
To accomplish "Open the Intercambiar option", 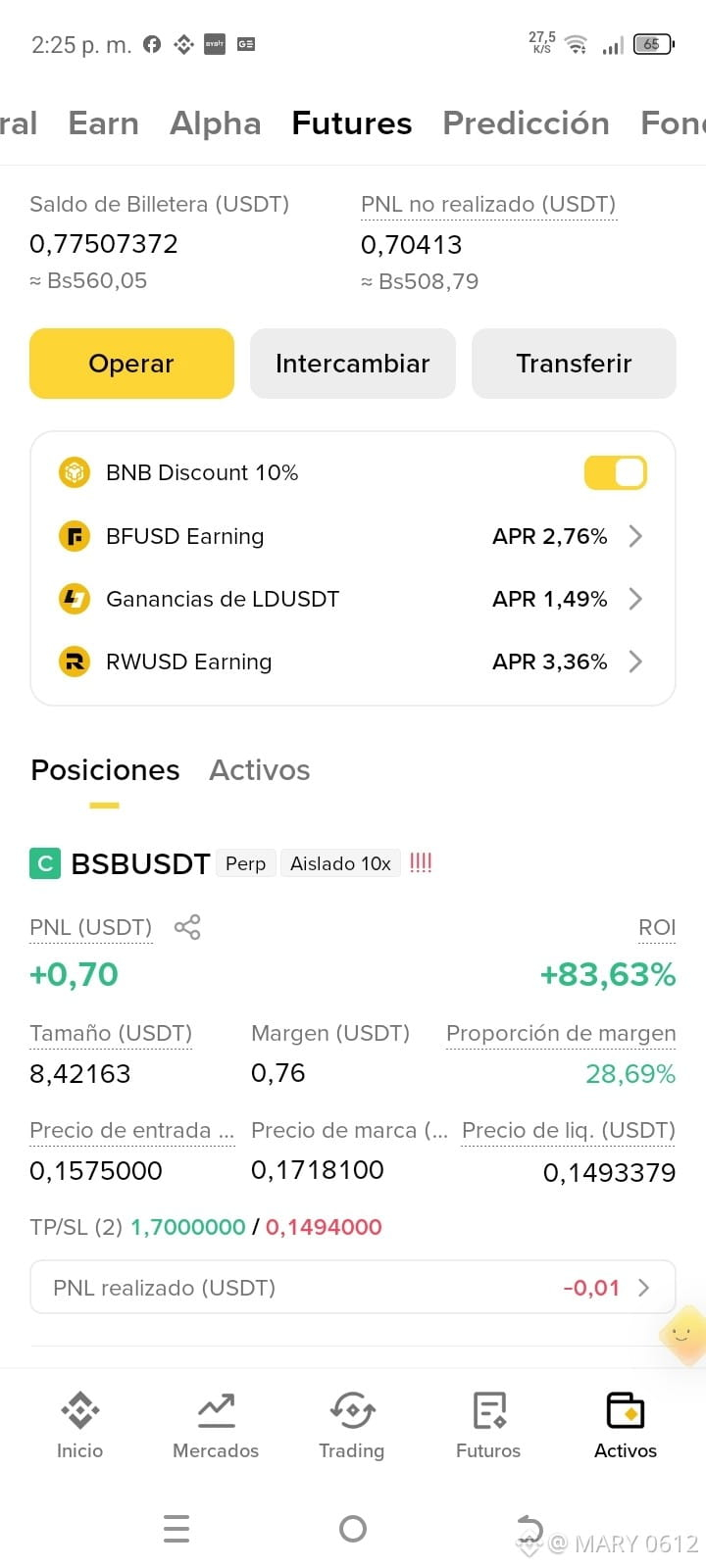I will tap(353, 364).
